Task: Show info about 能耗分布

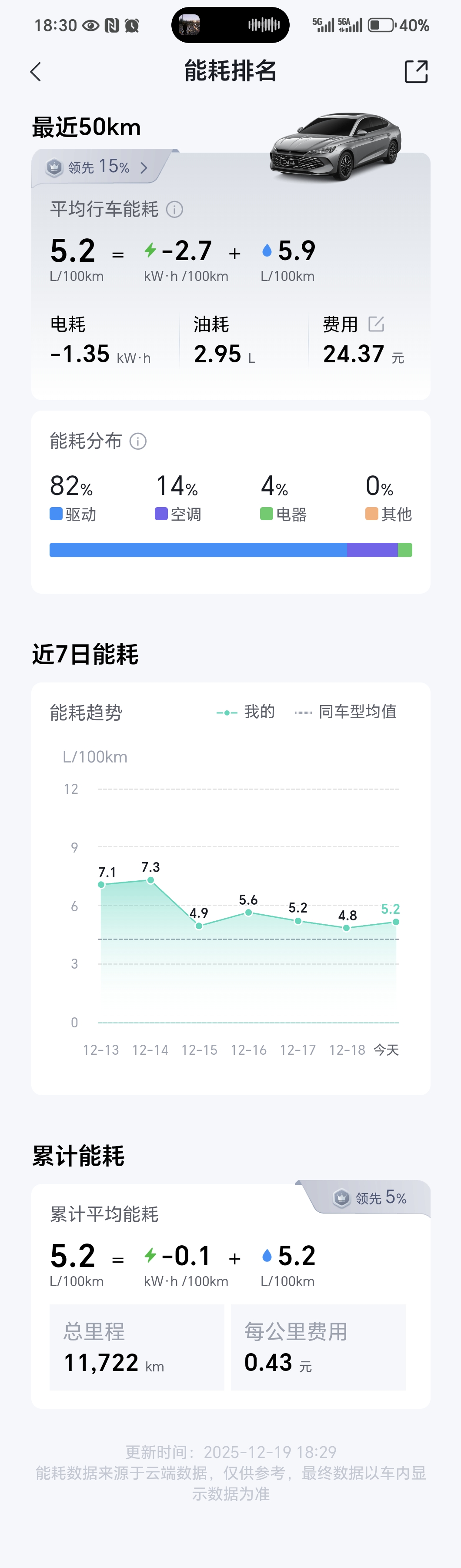Action: [x=138, y=441]
